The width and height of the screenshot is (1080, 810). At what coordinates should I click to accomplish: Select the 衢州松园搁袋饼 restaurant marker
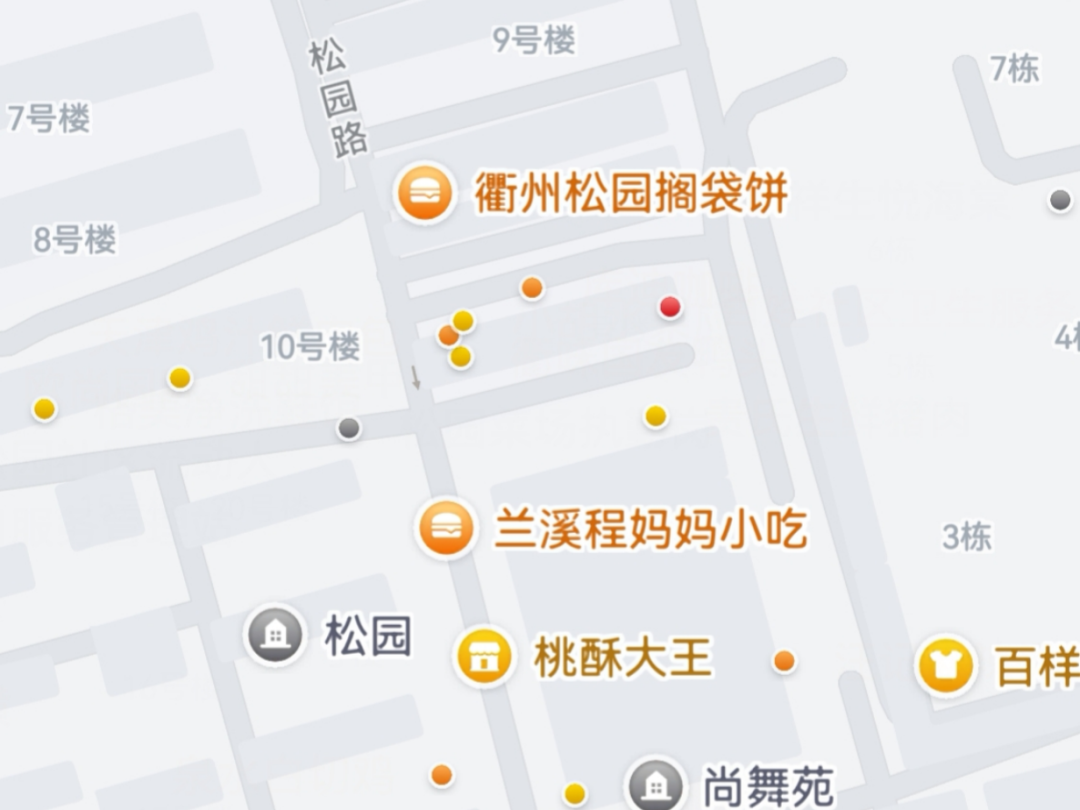click(425, 194)
